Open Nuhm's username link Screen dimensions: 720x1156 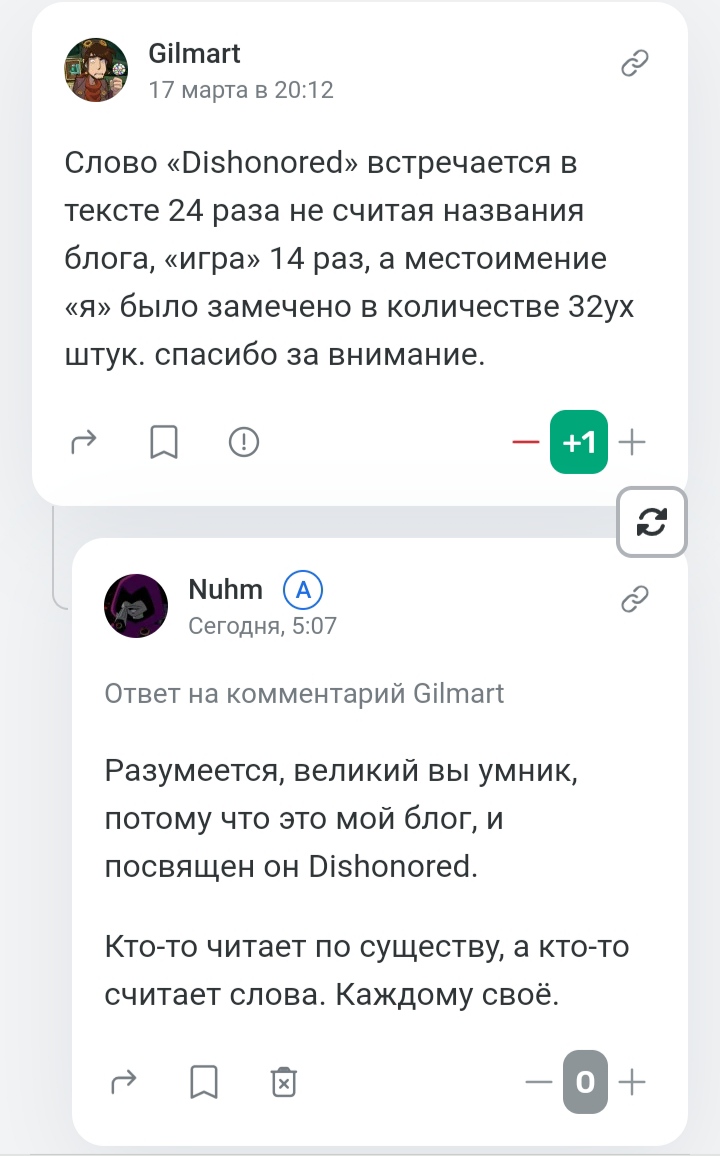tap(225, 590)
